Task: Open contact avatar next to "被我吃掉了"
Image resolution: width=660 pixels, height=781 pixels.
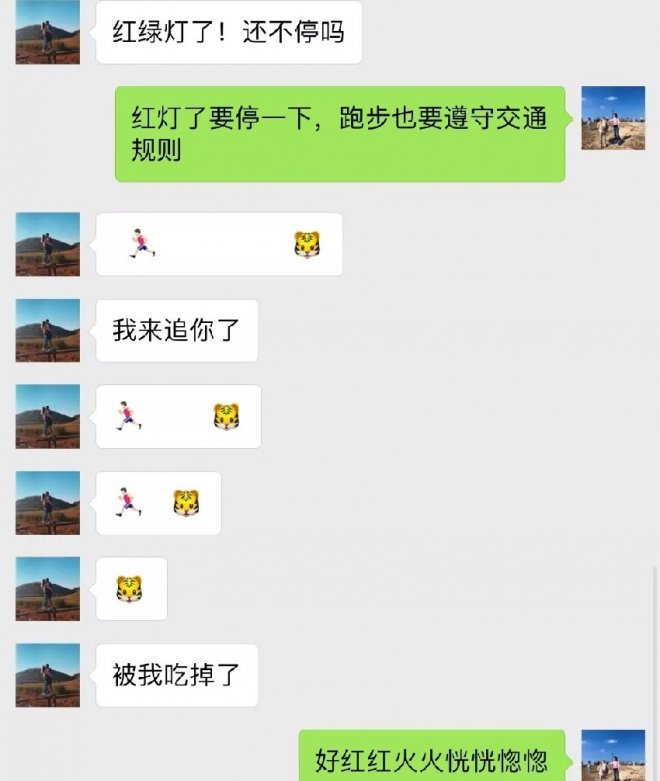Action: click(47, 675)
